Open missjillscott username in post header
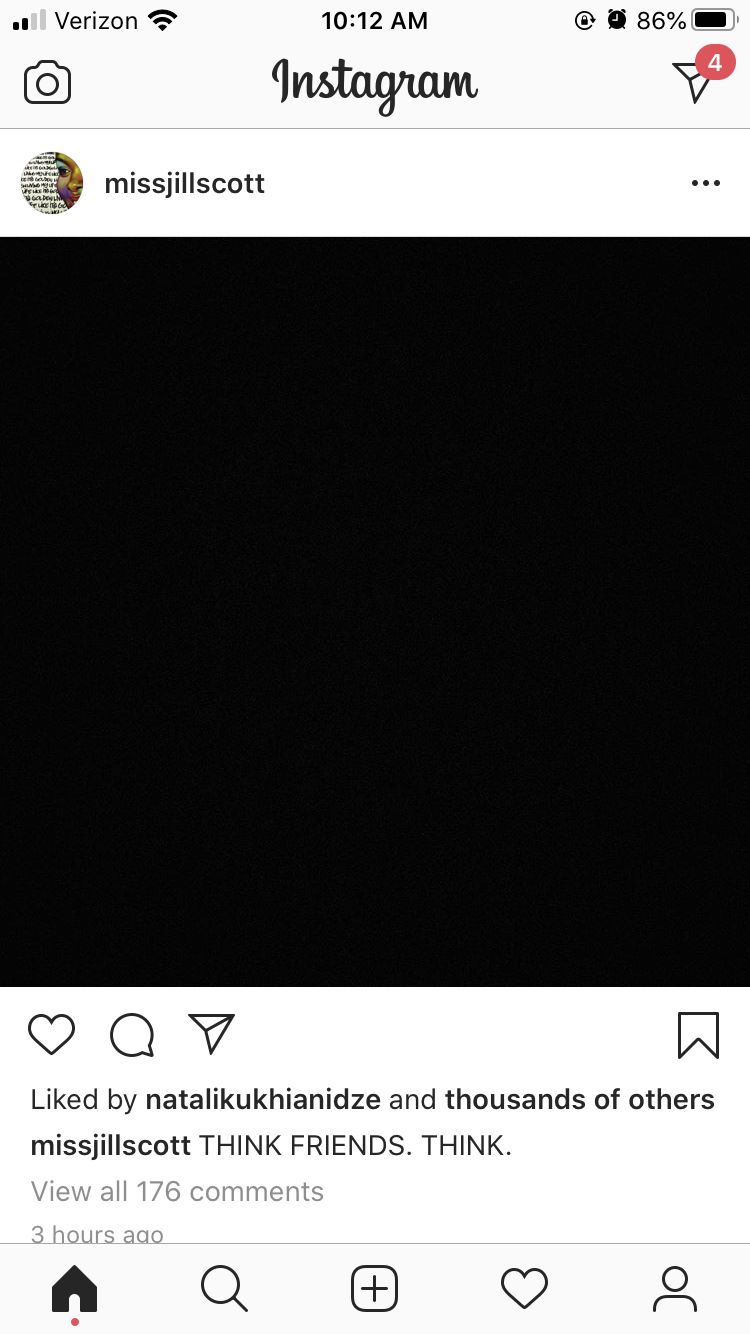This screenshot has width=750, height=1334. [185, 184]
